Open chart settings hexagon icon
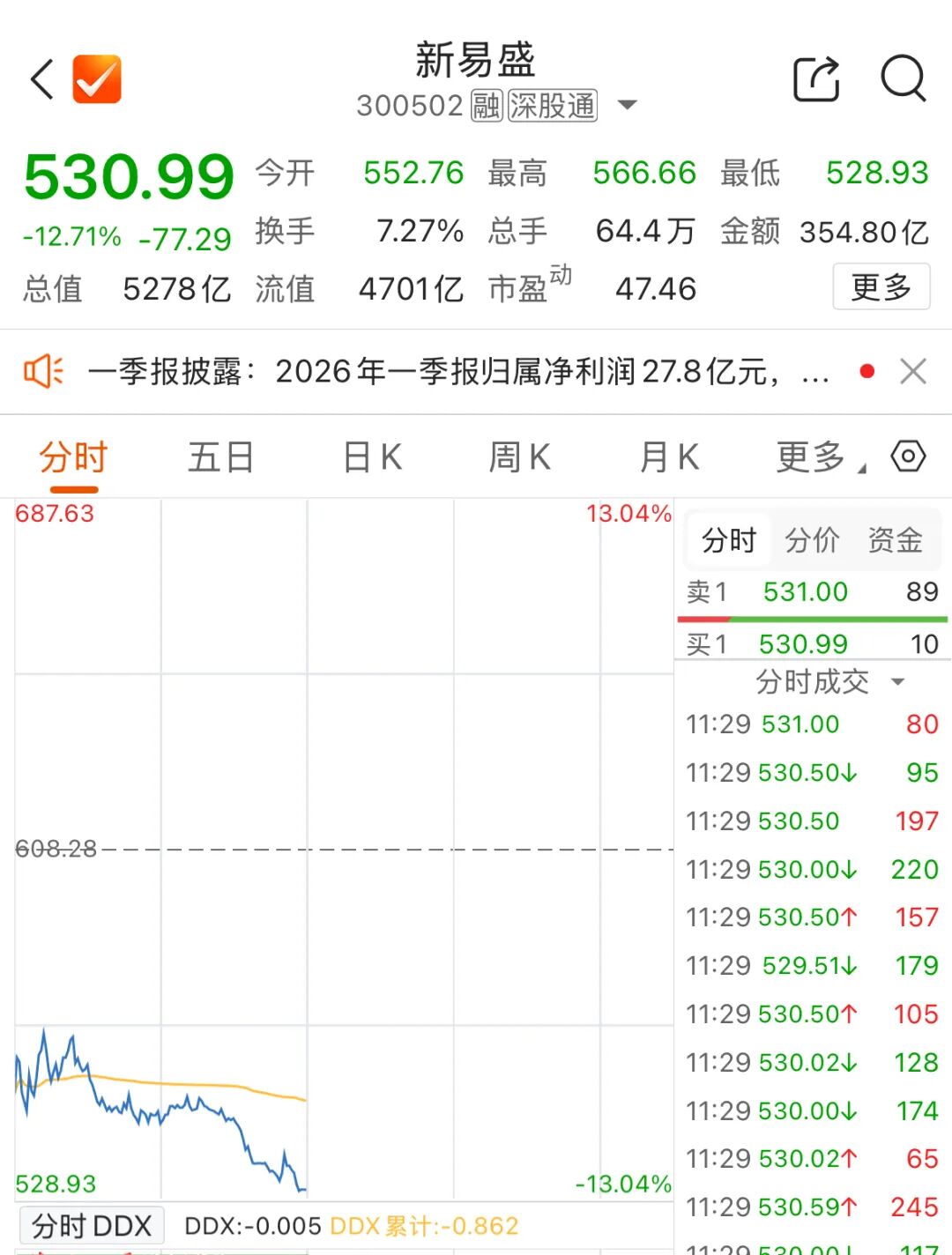This screenshot has height=1255, width=952. coord(908,457)
